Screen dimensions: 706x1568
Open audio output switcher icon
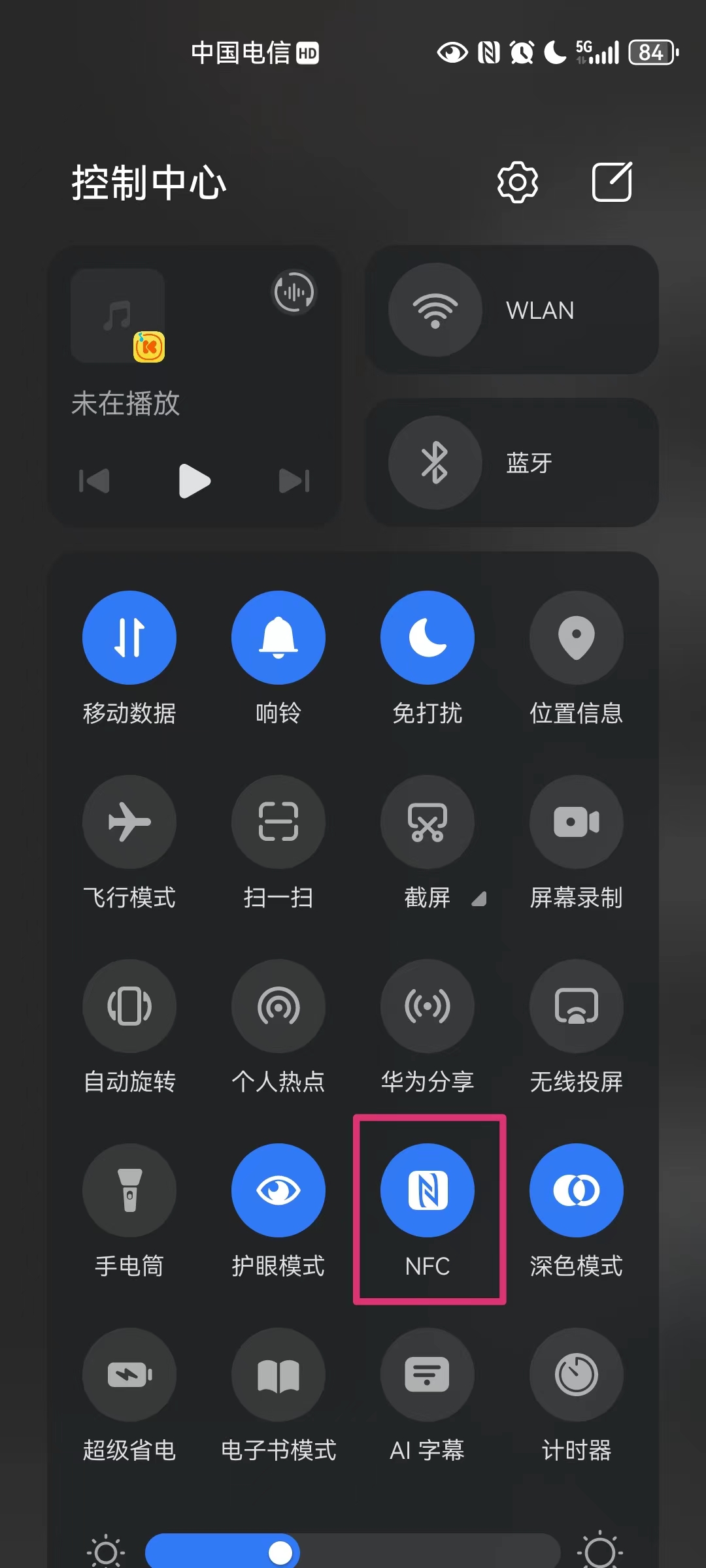[294, 292]
